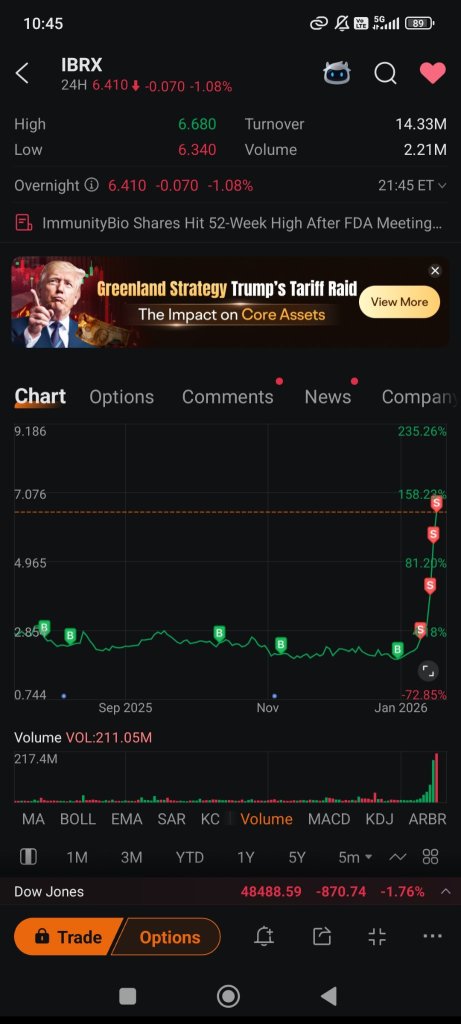Viewport: 461px width, 1024px height.
Task: Switch to the News tab
Action: [x=328, y=397]
